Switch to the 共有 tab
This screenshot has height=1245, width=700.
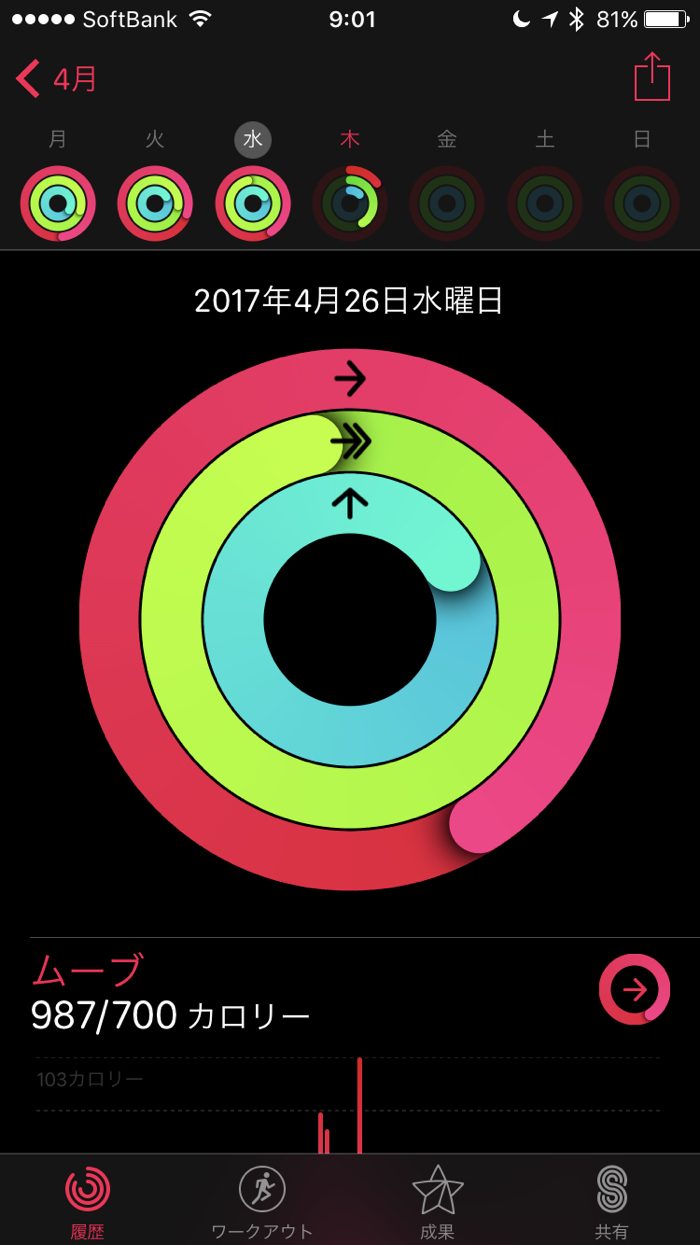tap(612, 1200)
